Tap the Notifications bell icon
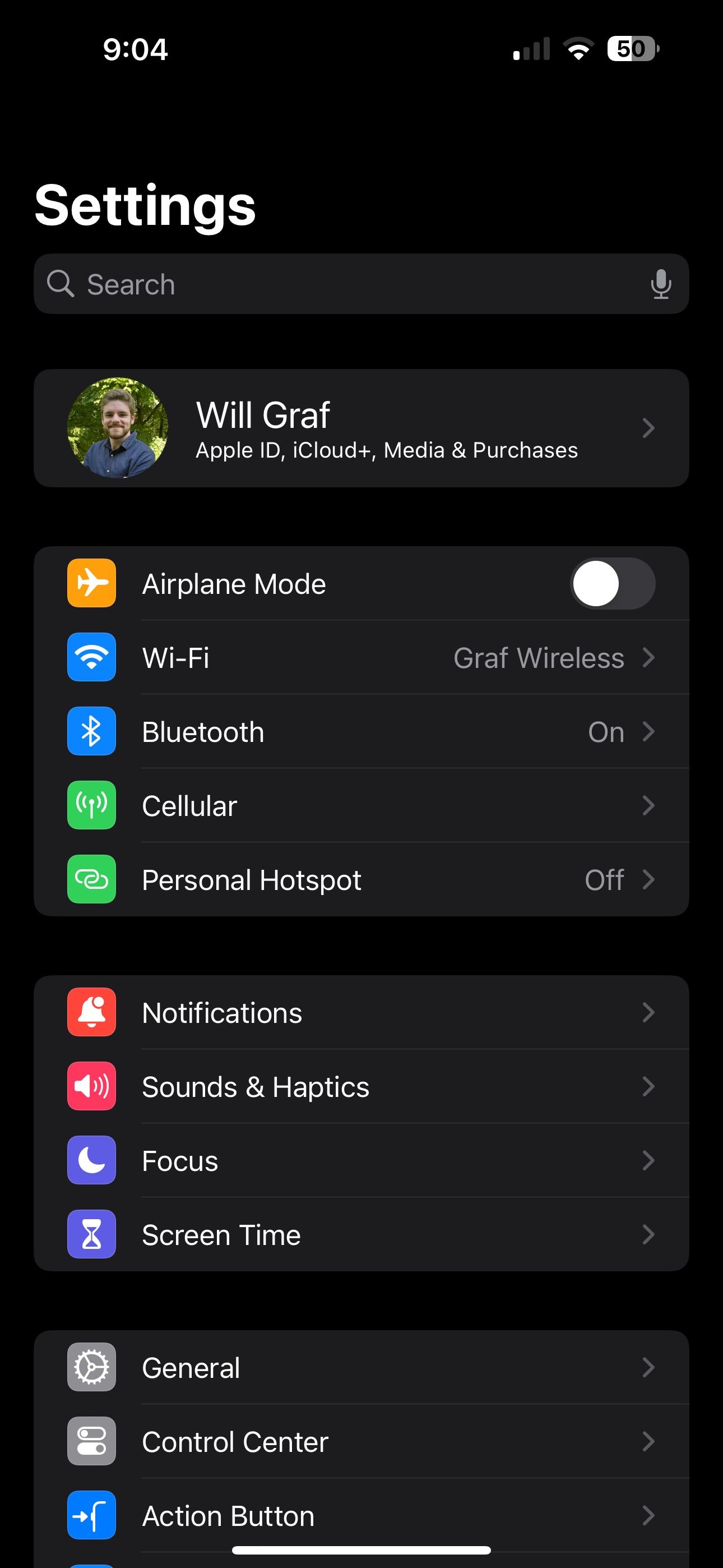 (91, 1012)
